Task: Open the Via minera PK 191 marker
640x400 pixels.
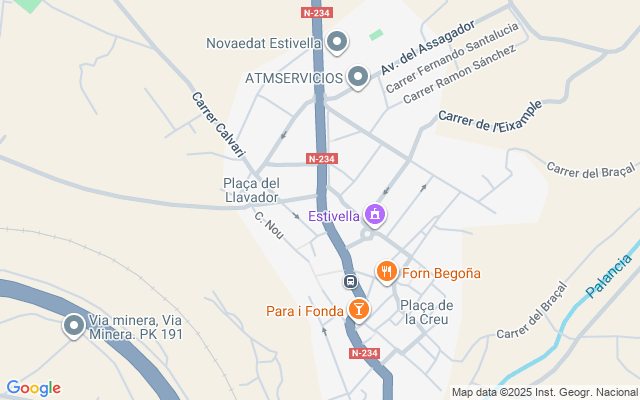Action: [75, 326]
